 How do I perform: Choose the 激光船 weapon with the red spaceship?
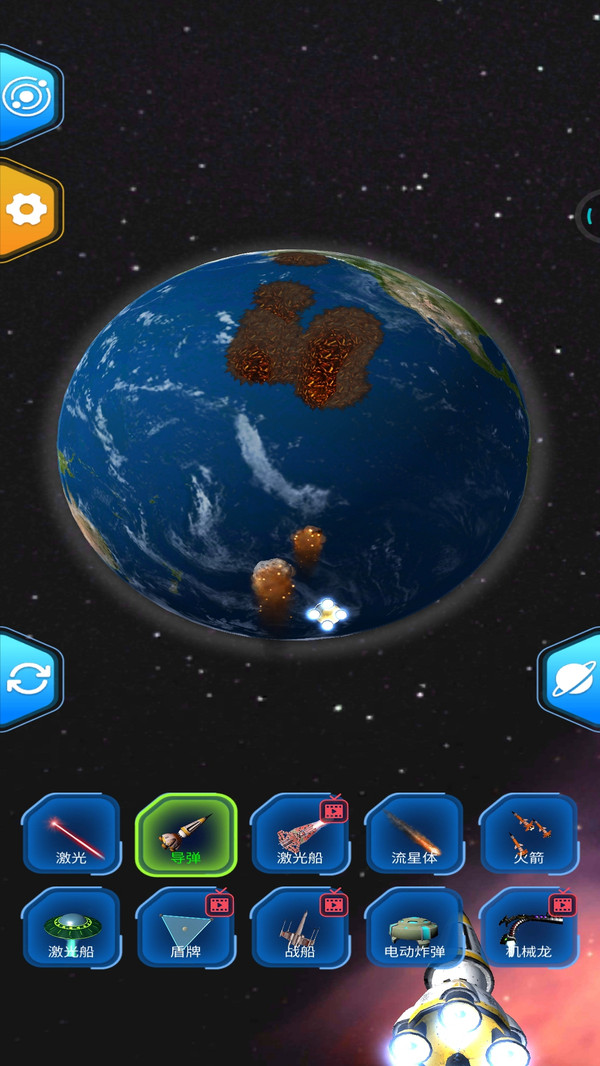coord(300,834)
